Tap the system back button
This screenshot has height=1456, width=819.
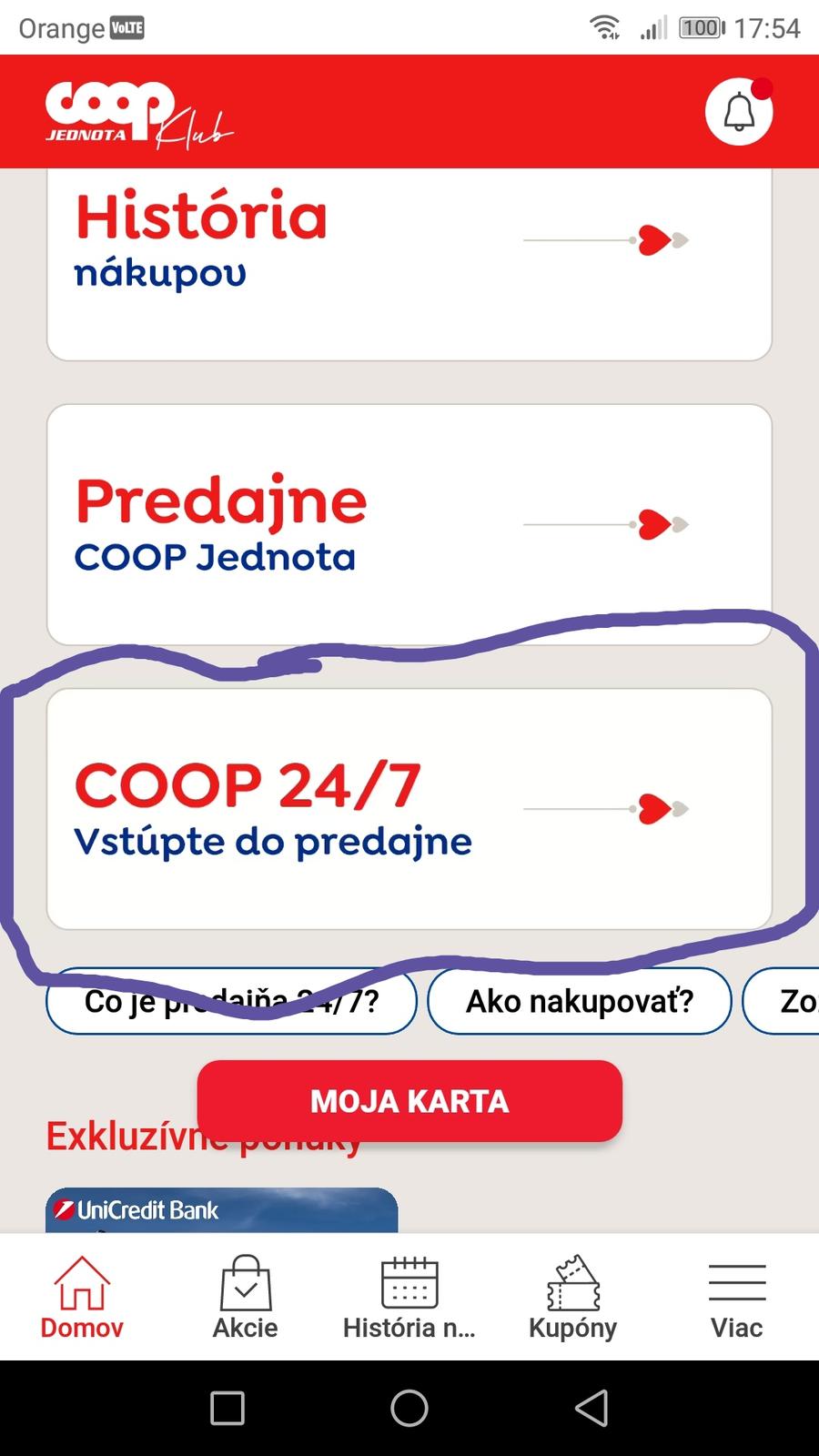pos(591,1408)
